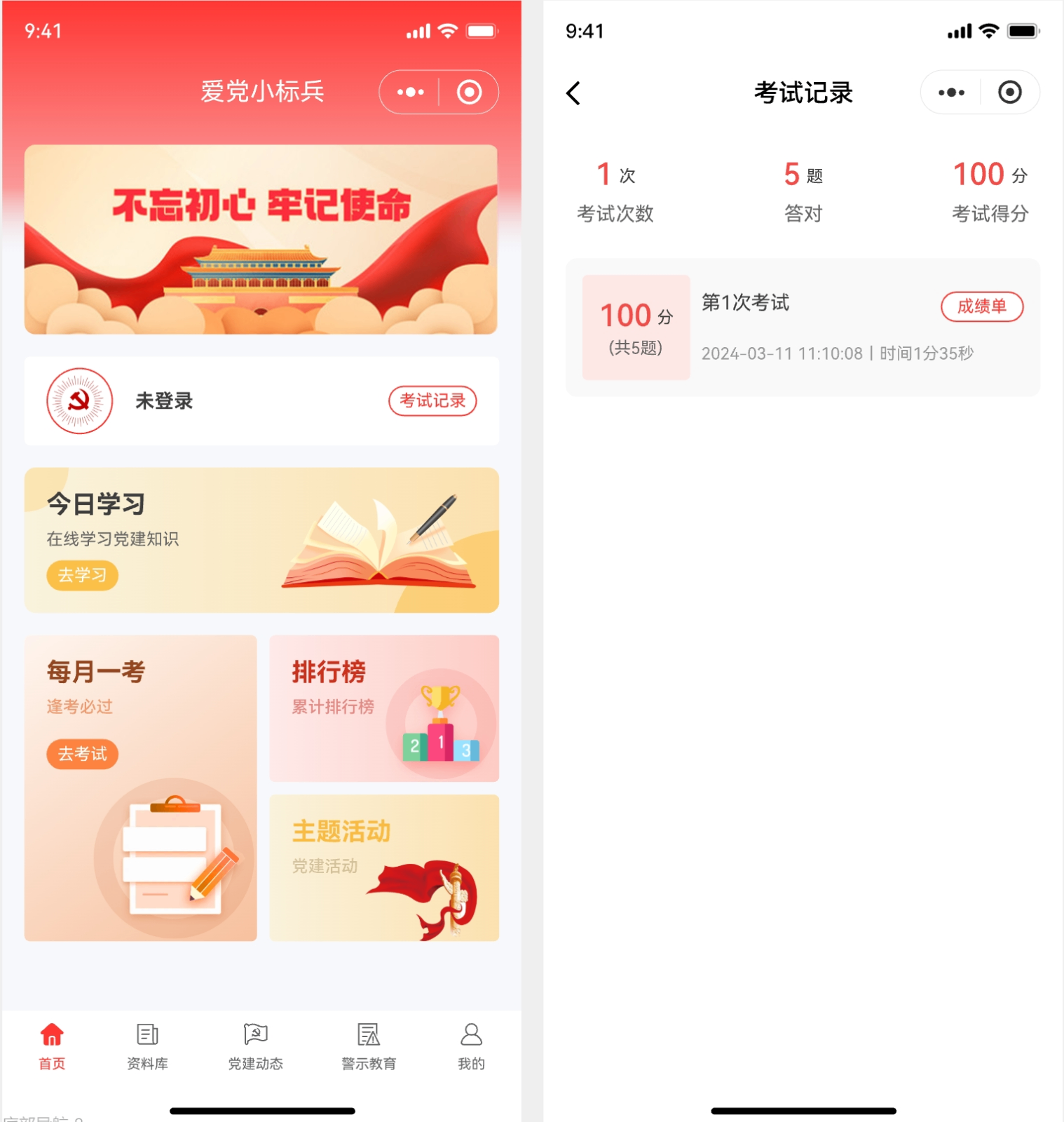This screenshot has width=1064, height=1122.
Task: Select the 首页 tab
Action: (x=52, y=1046)
